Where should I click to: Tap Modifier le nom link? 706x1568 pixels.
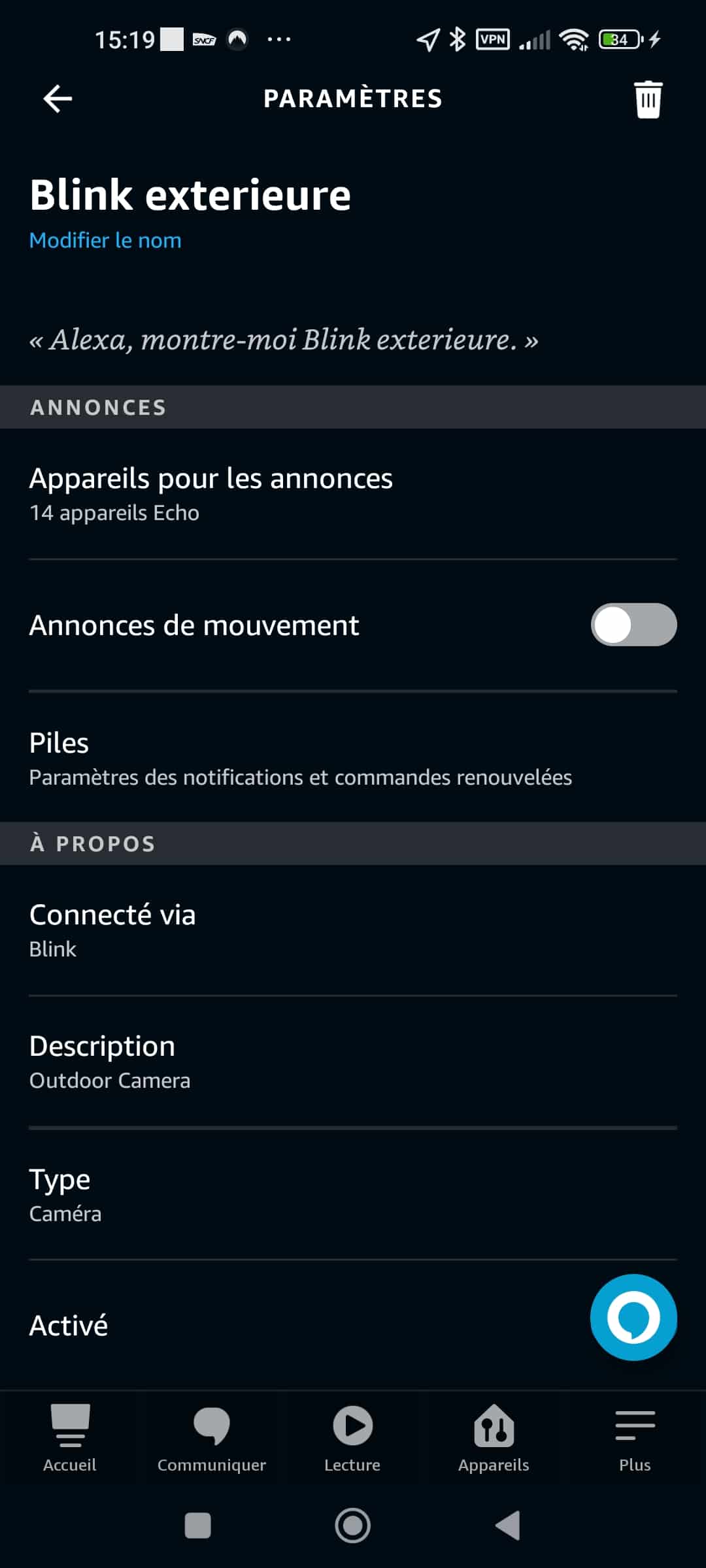click(105, 240)
